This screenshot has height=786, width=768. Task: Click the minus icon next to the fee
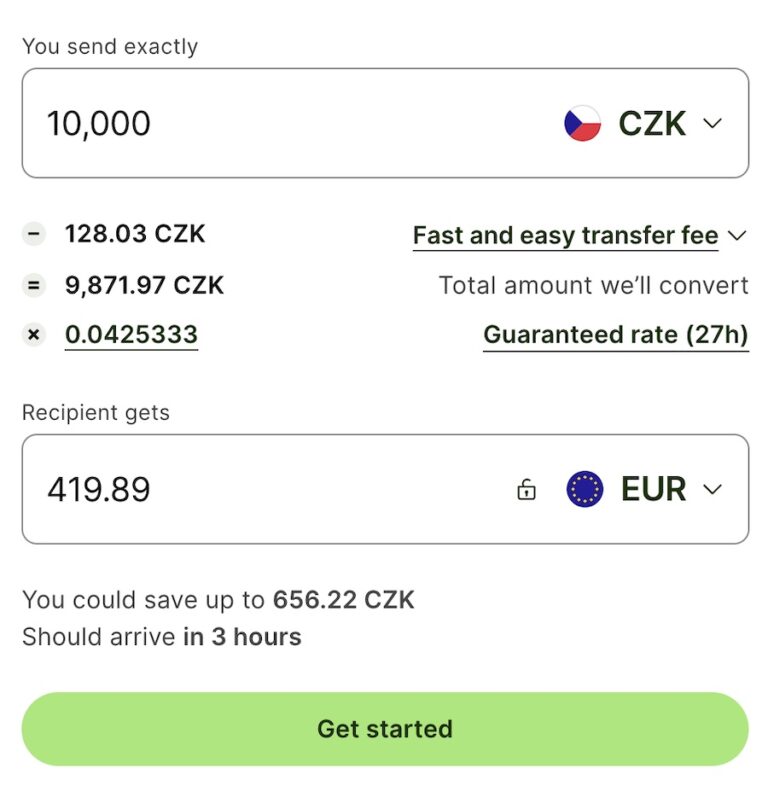pos(33,234)
